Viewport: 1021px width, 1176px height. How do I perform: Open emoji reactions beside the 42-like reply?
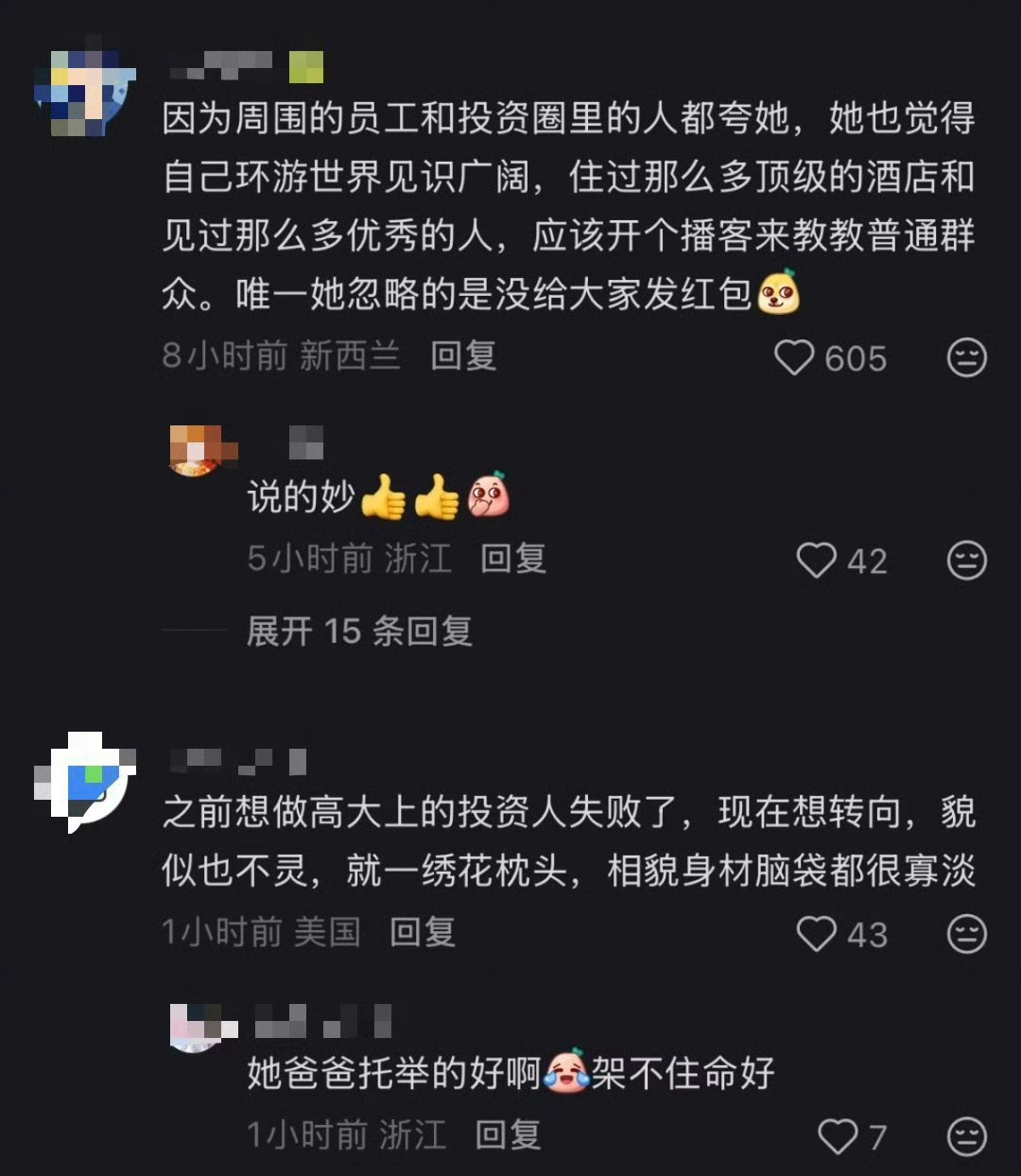[x=965, y=559]
